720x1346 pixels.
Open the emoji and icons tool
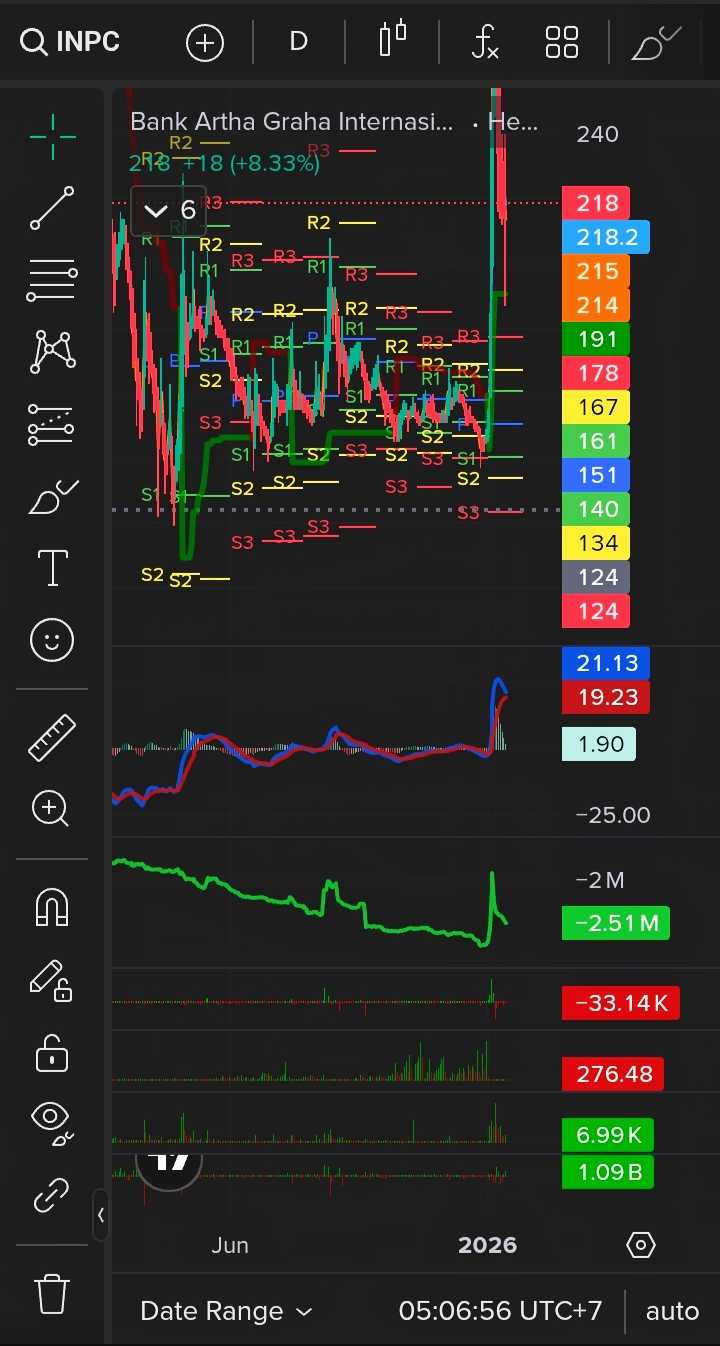(52, 639)
